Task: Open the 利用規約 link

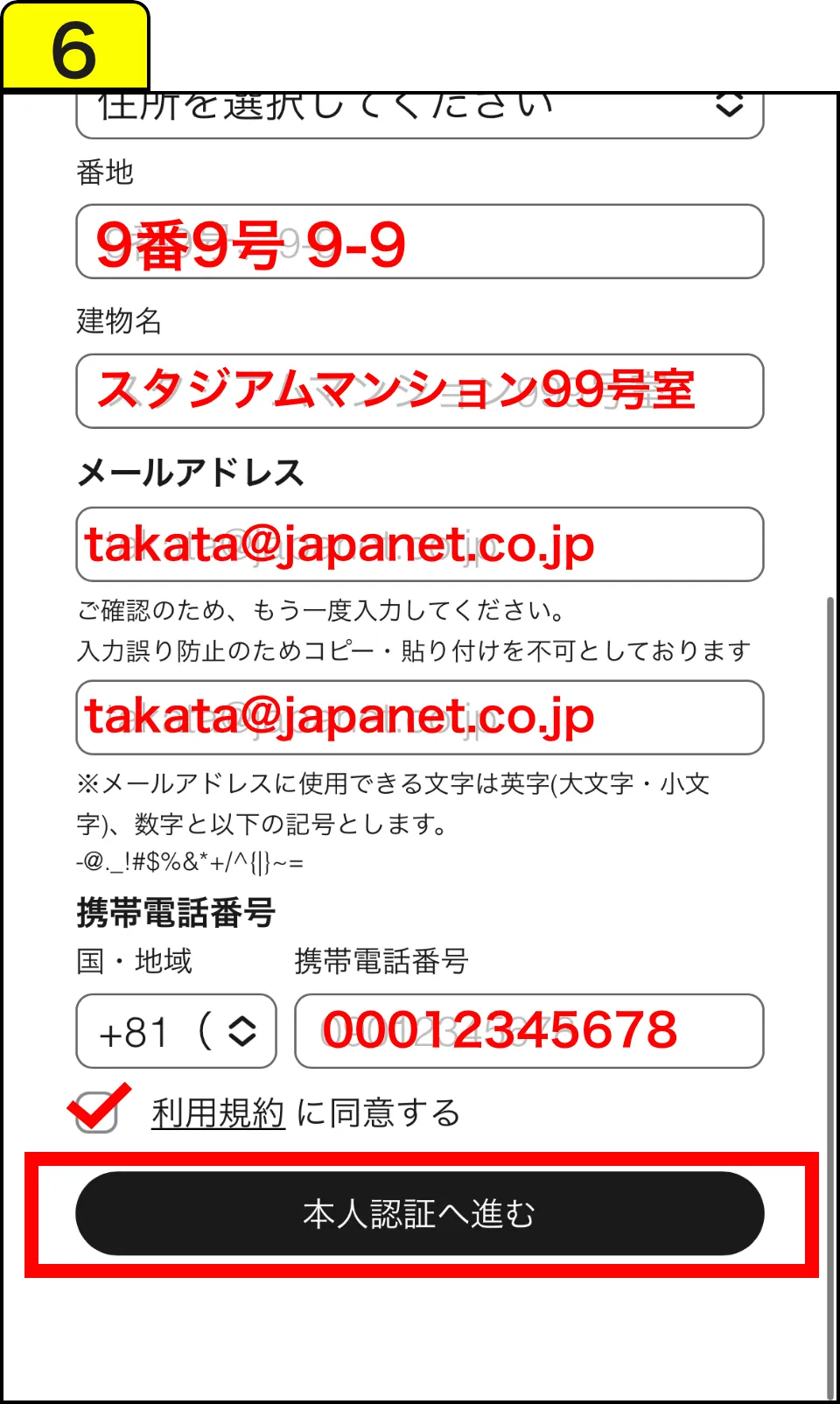Action: (x=218, y=1113)
